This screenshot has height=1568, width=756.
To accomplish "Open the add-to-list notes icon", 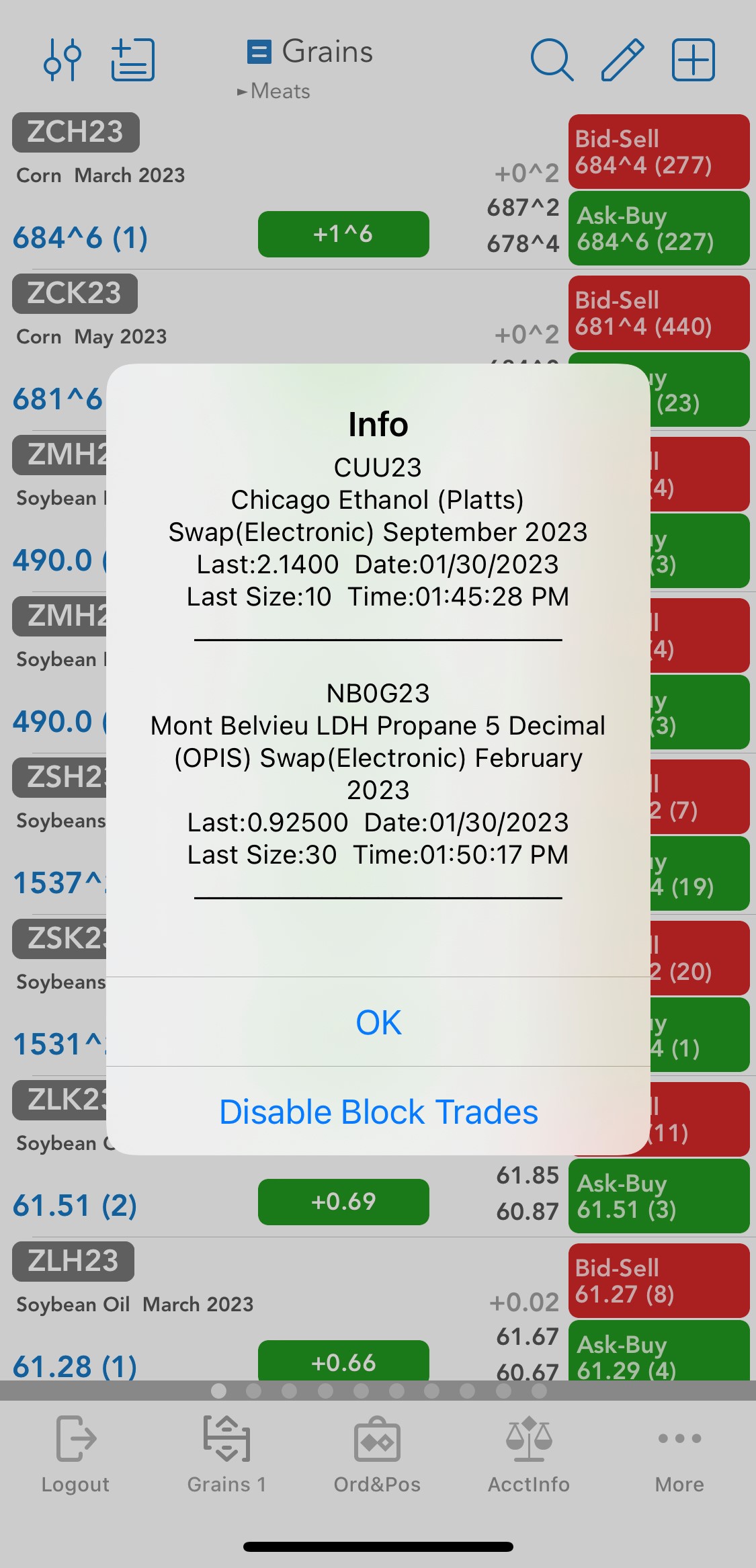I will coord(132,60).
